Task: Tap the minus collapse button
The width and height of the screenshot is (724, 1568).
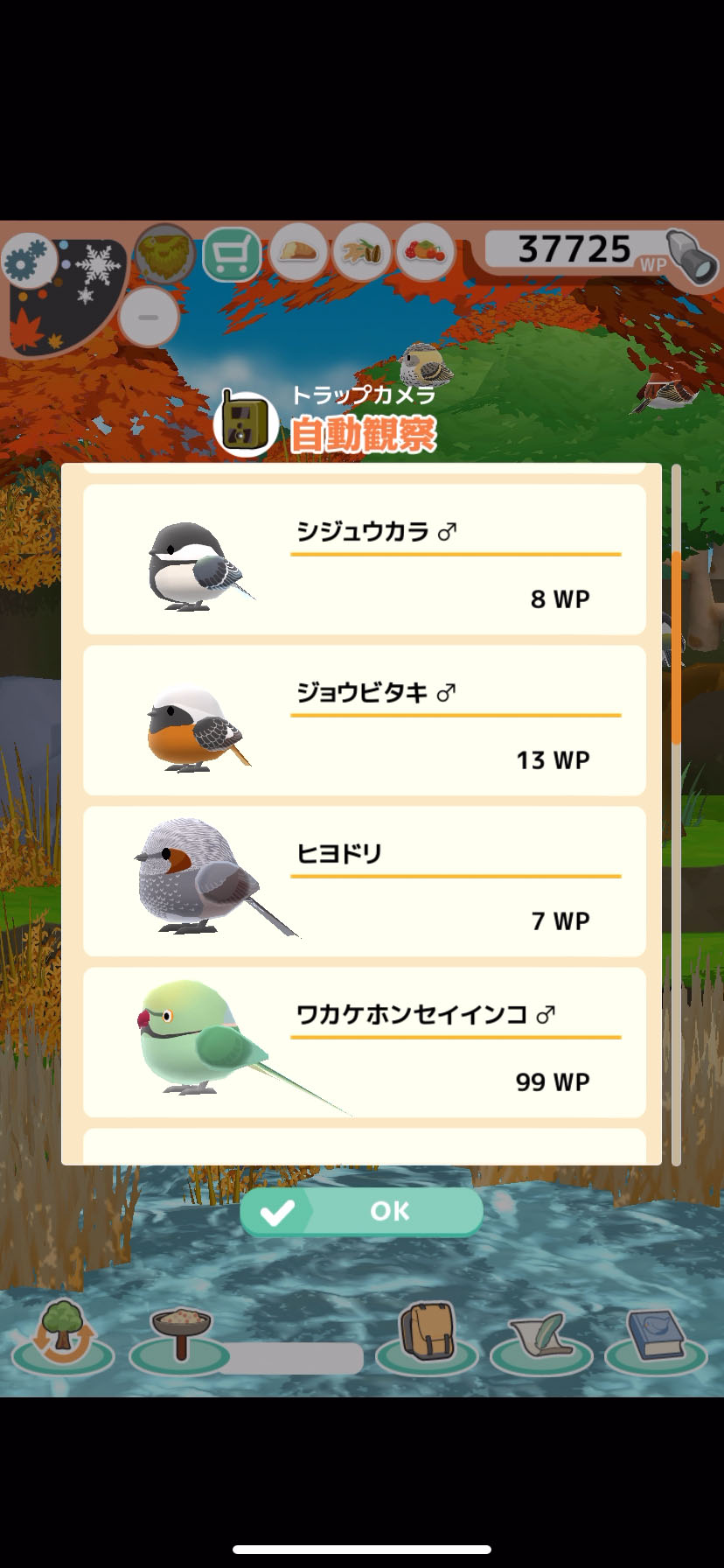Action: (x=149, y=317)
